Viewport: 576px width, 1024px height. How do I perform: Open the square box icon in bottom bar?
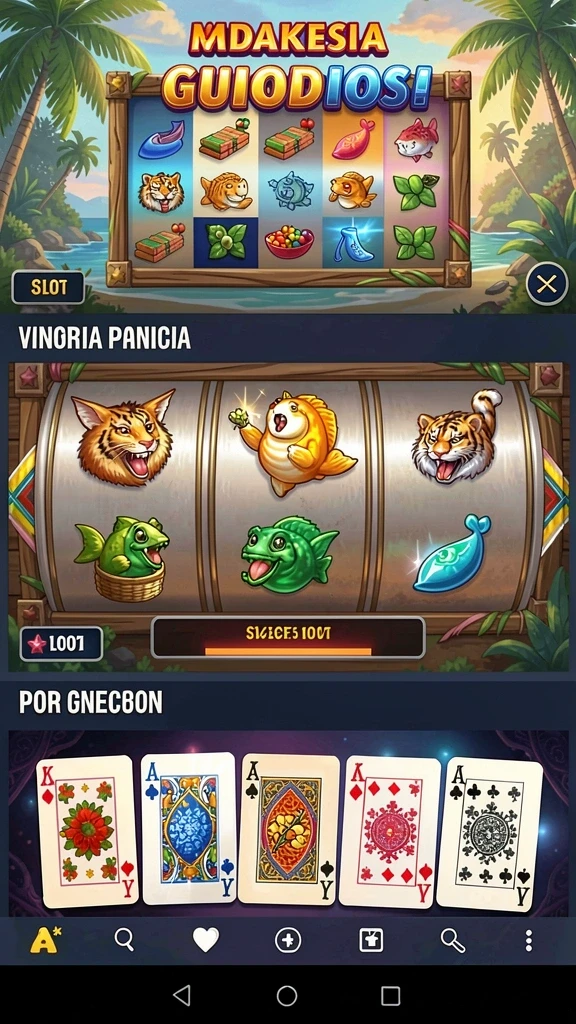(371, 940)
